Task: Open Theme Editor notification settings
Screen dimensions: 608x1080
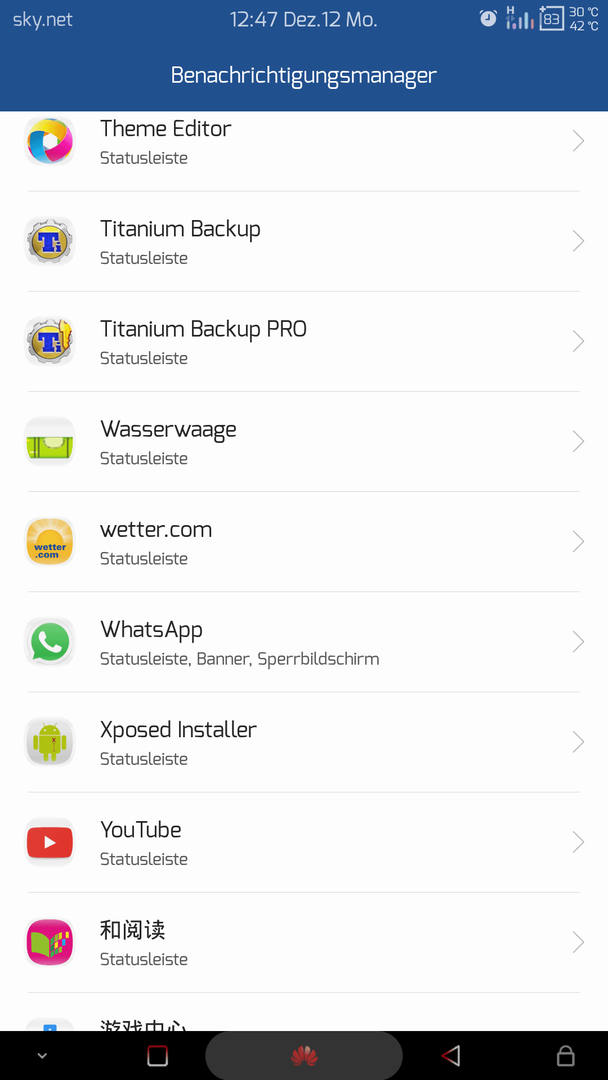Action: [304, 142]
